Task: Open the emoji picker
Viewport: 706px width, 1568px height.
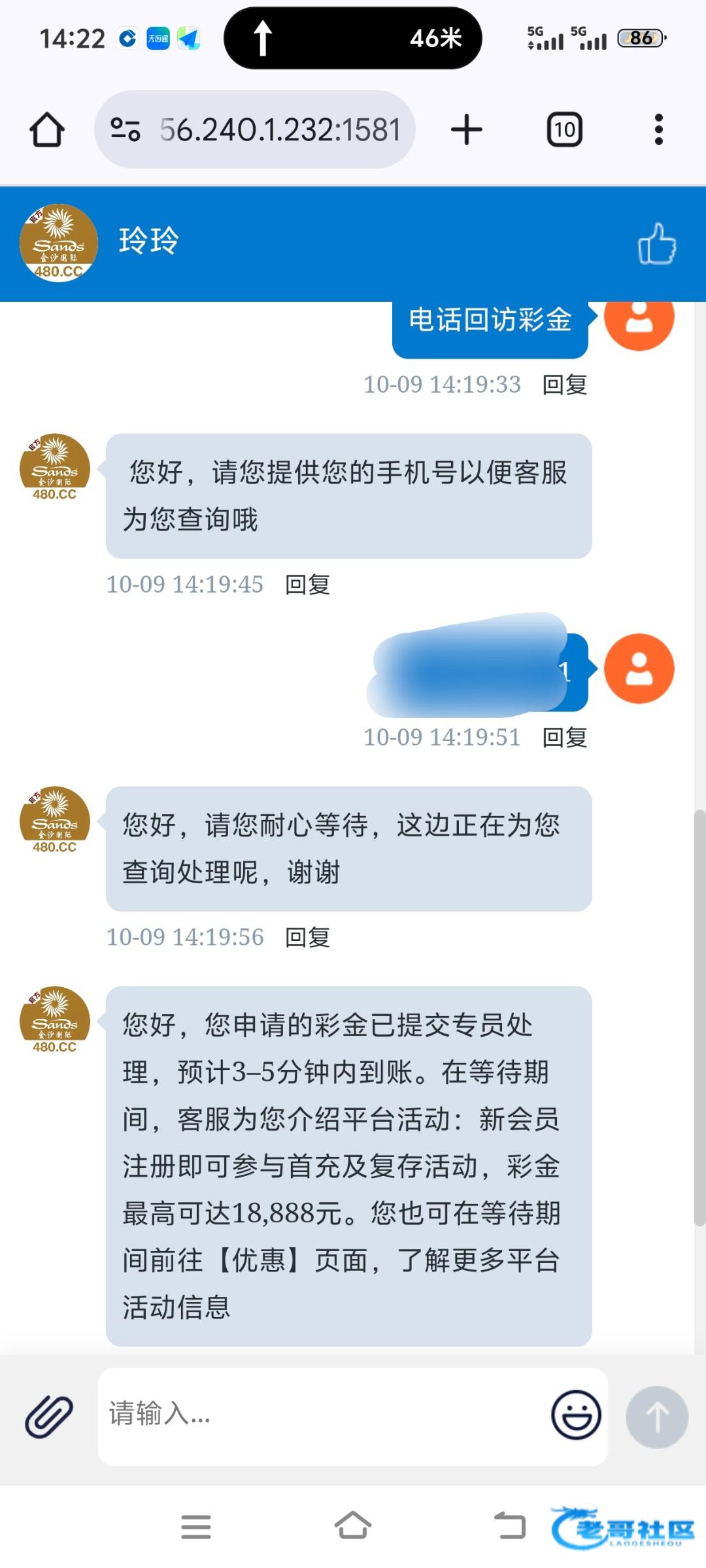Action: [576, 1414]
